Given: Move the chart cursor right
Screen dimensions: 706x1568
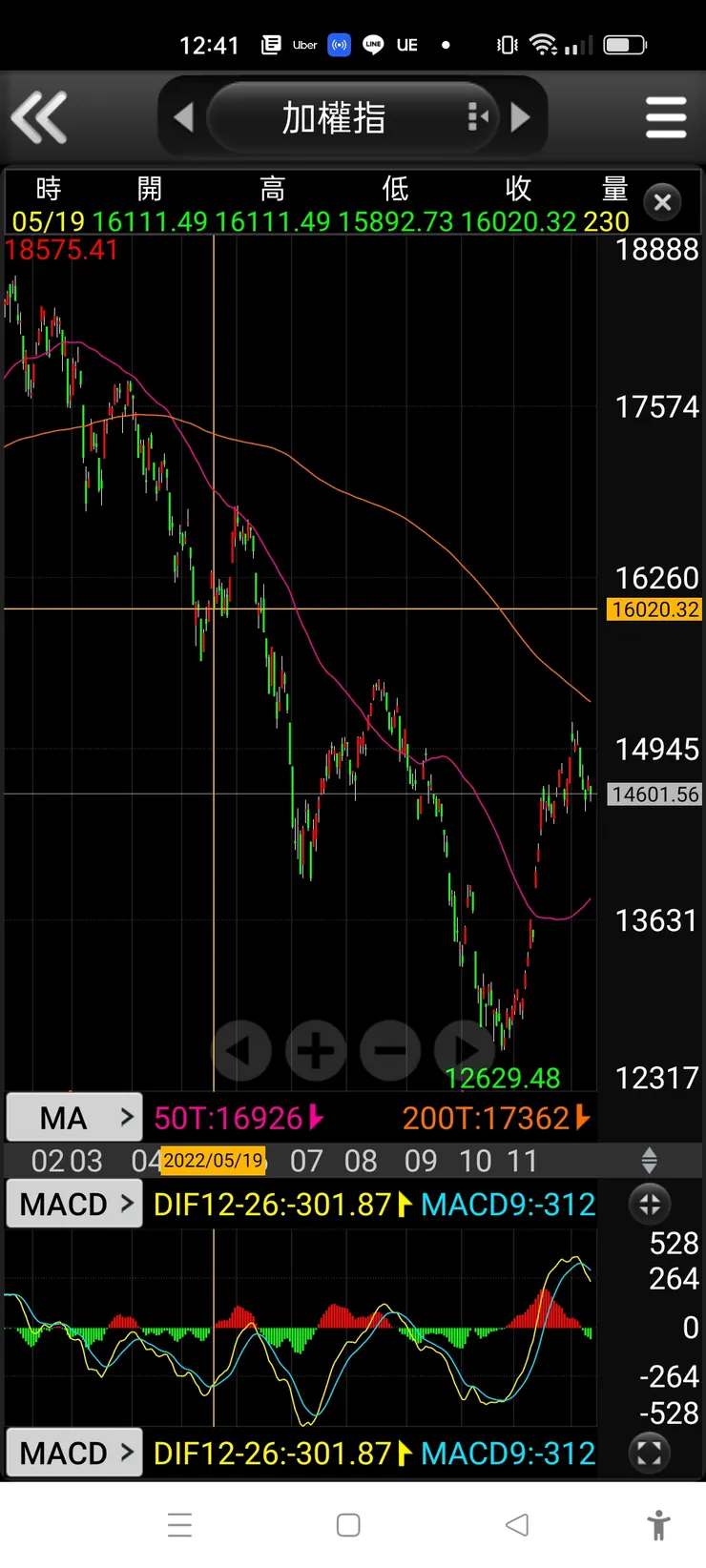Looking at the screenshot, I should (x=465, y=1050).
